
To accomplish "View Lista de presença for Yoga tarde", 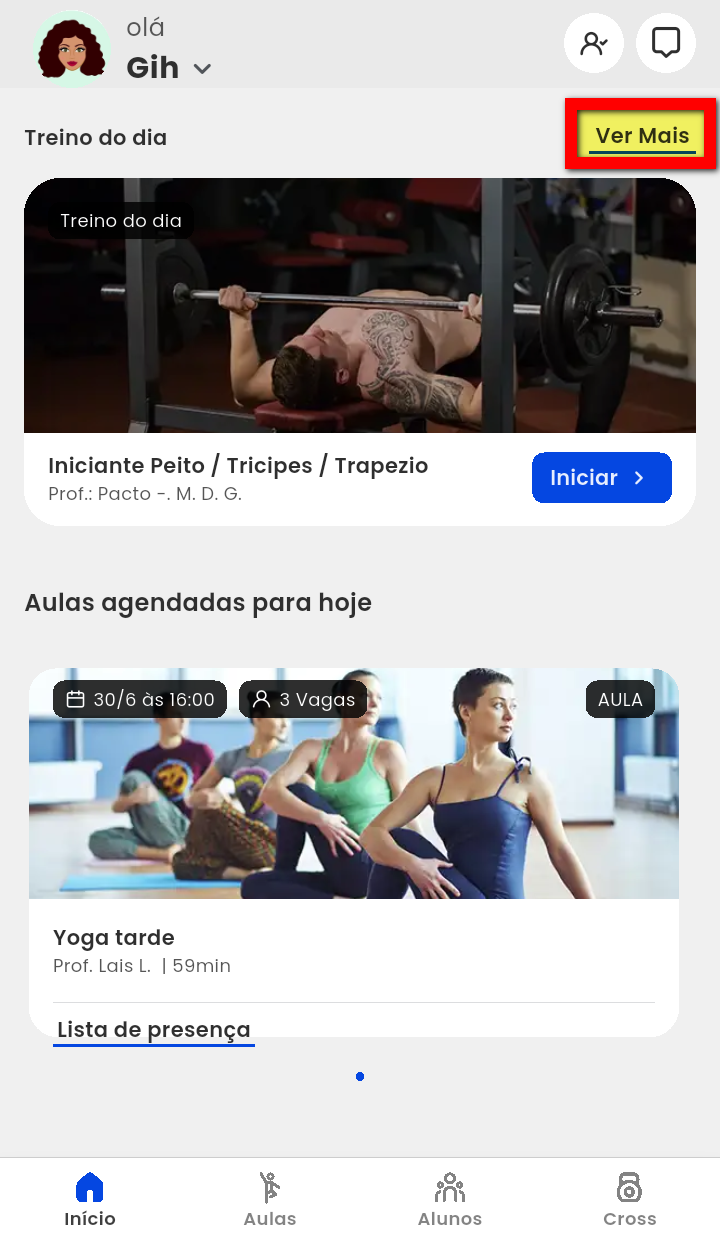I will (154, 1030).
